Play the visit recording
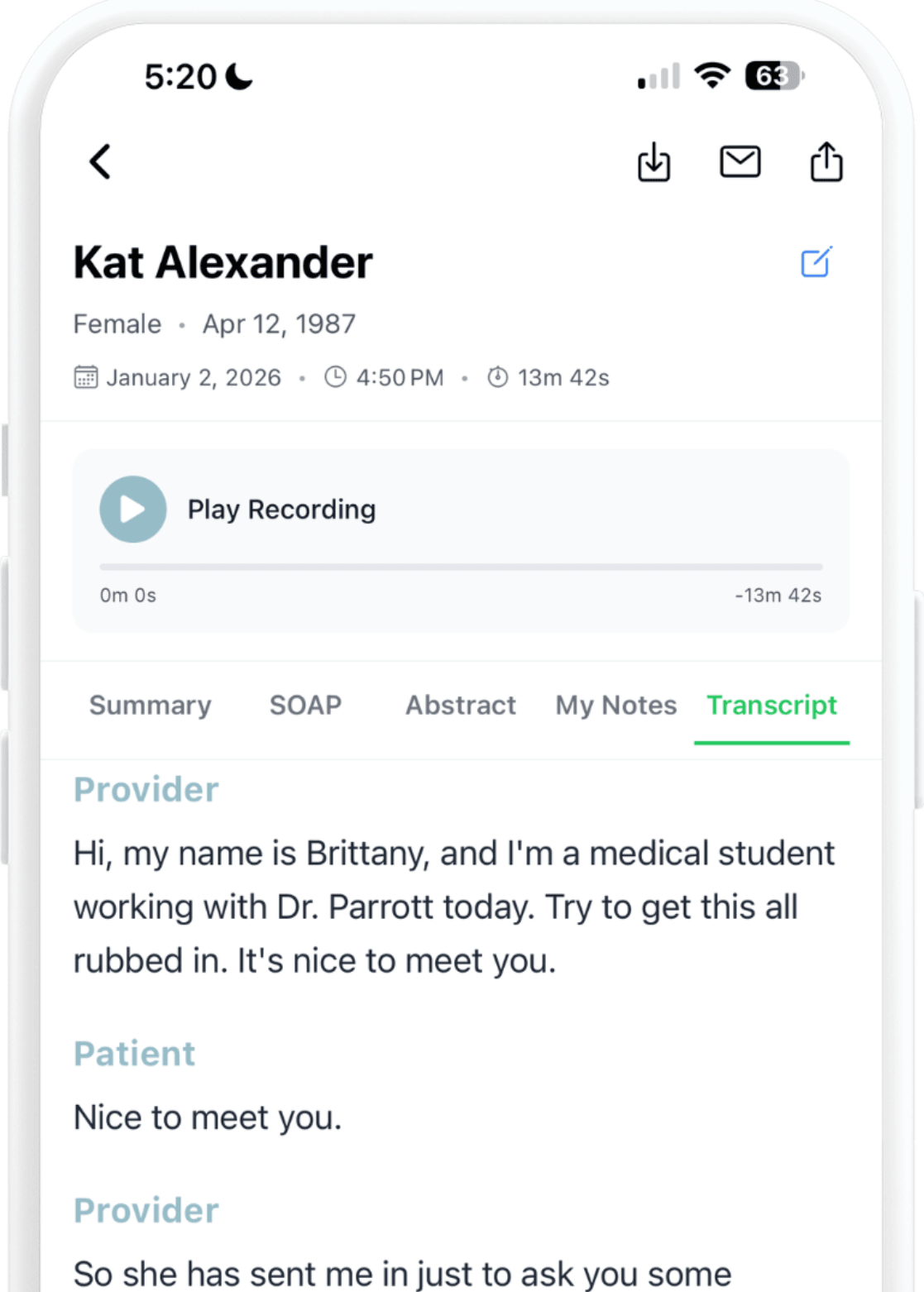This screenshot has height=1292, width=924. pyautogui.click(x=133, y=510)
